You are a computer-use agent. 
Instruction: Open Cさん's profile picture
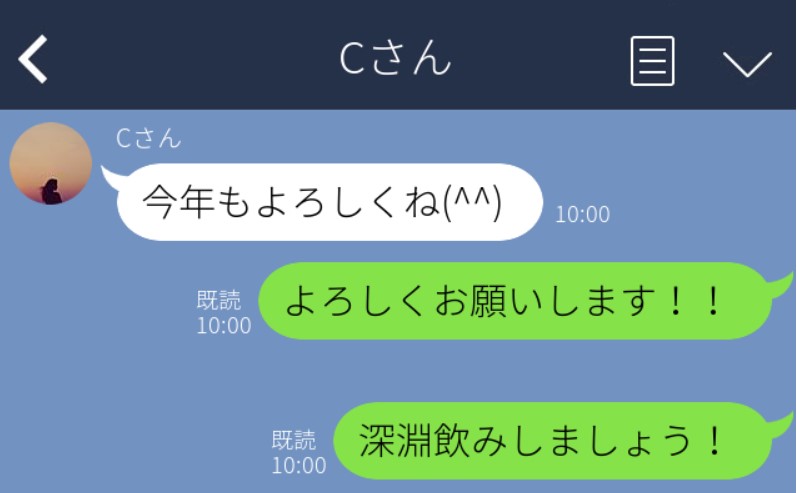(50, 164)
